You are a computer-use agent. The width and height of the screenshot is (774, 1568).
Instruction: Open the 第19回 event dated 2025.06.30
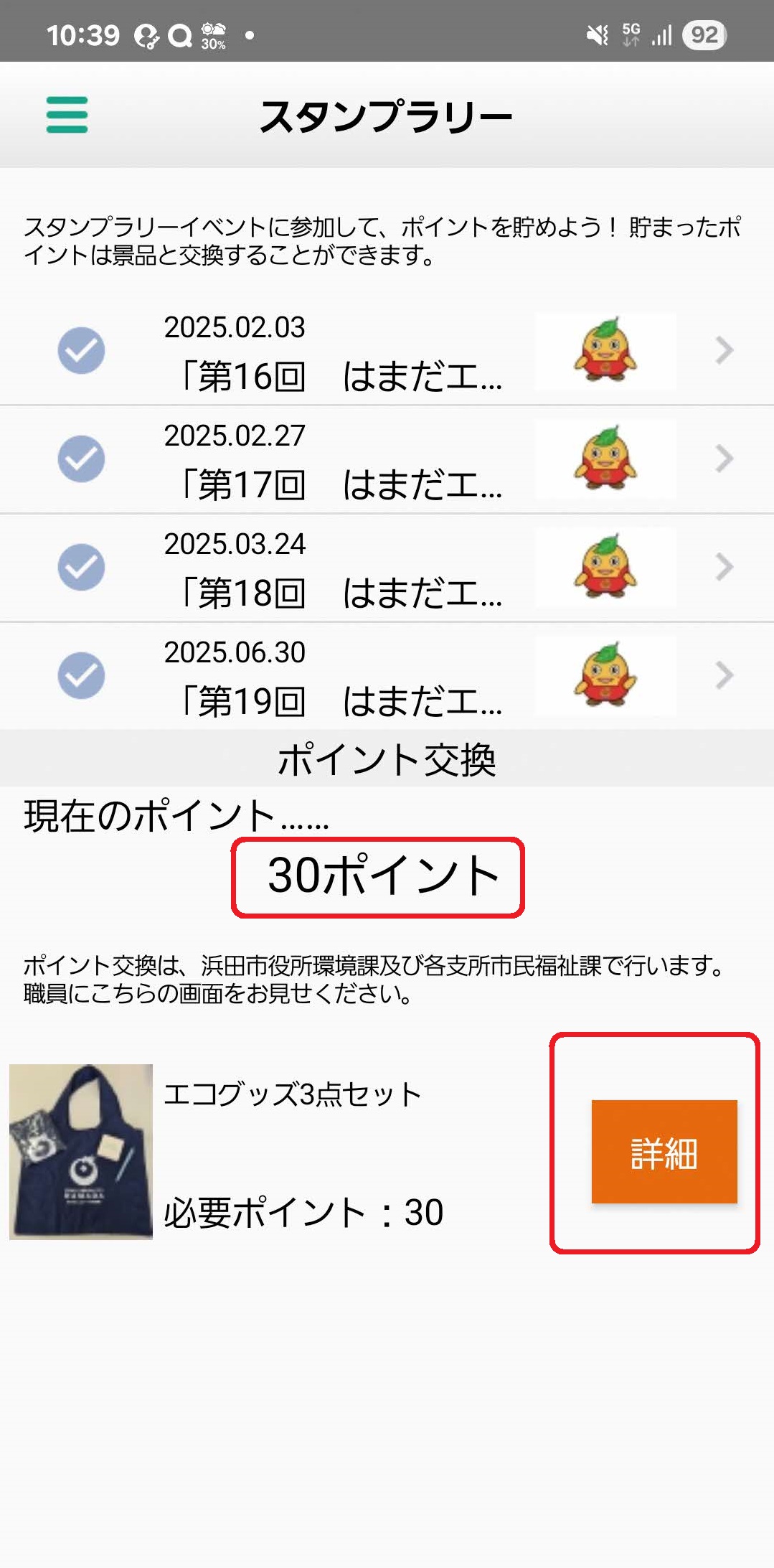point(387,677)
